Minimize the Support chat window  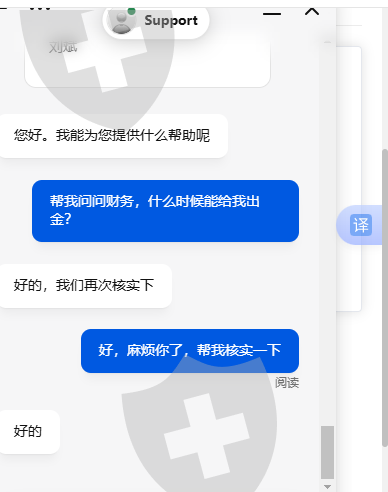click(x=272, y=14)
